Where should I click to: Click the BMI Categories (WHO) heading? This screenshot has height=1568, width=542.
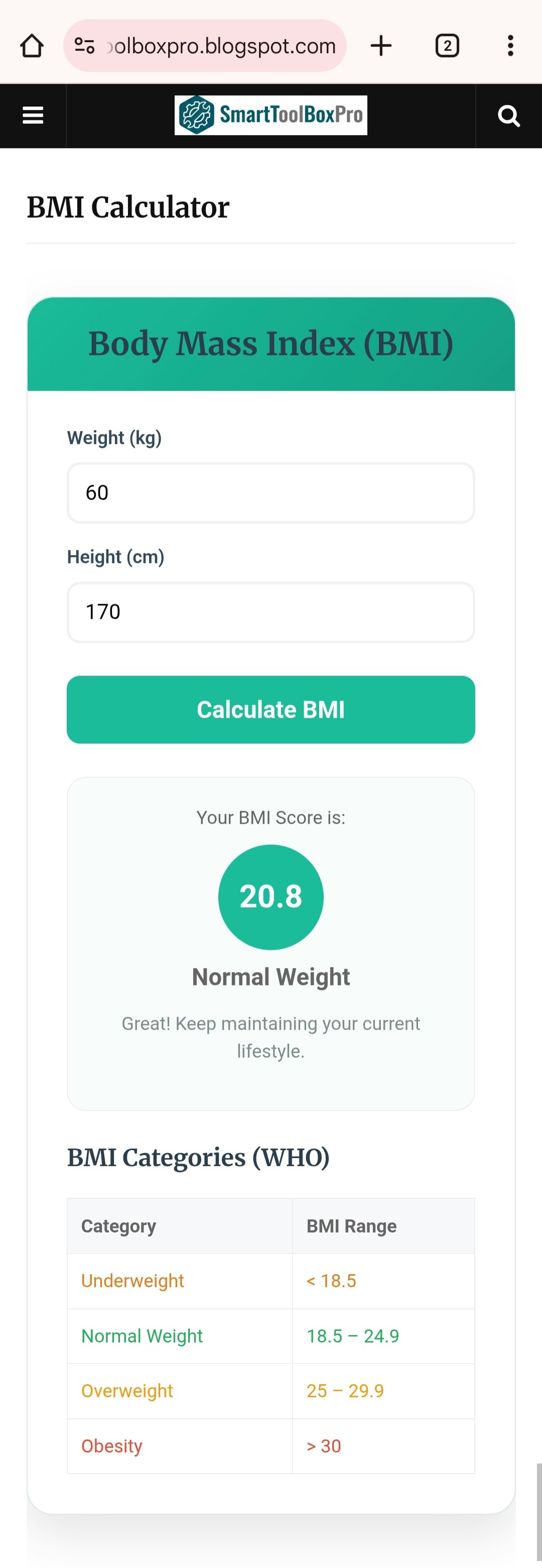[x=198, y=1157]
